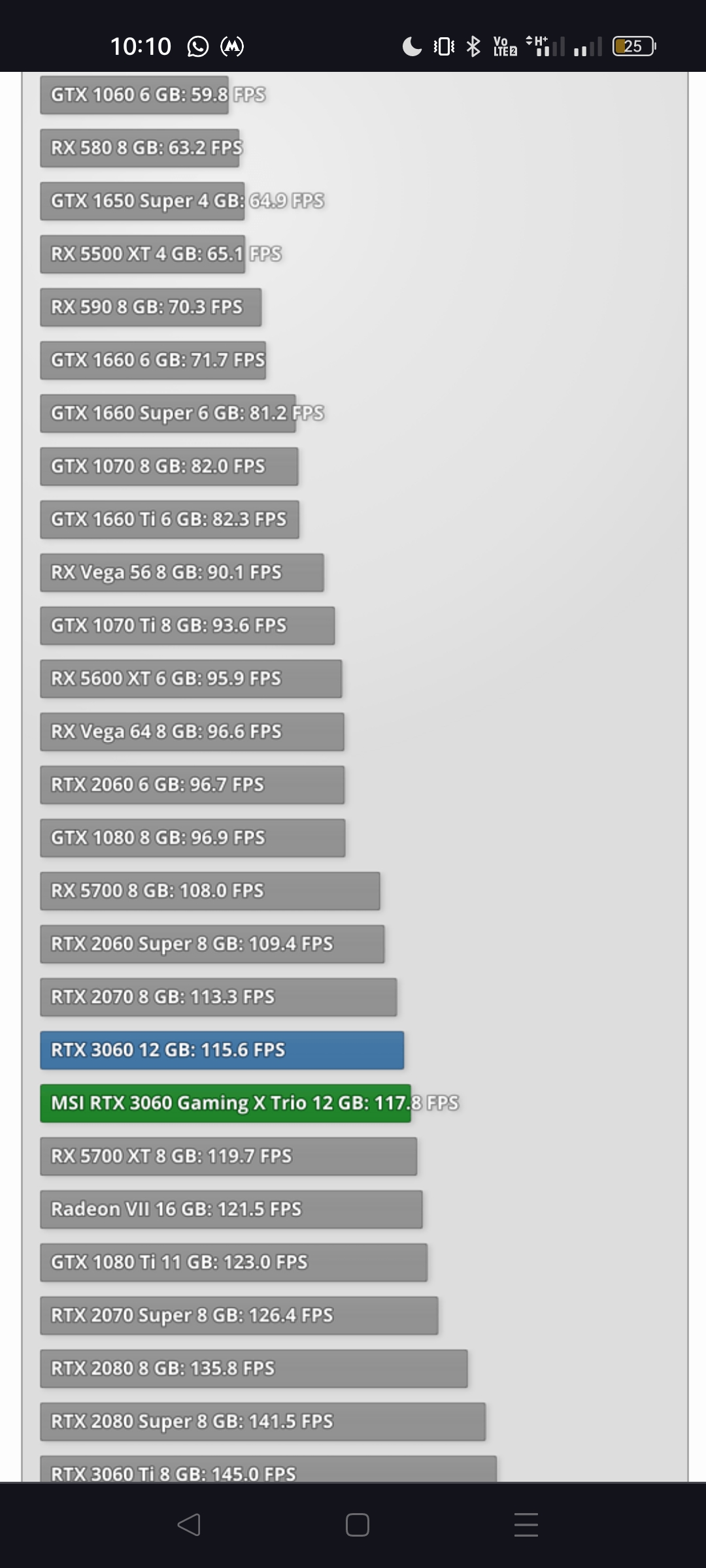706x1568 pixels.
Task: Go back using the system back button
Action: click(x=189, y=1525)
